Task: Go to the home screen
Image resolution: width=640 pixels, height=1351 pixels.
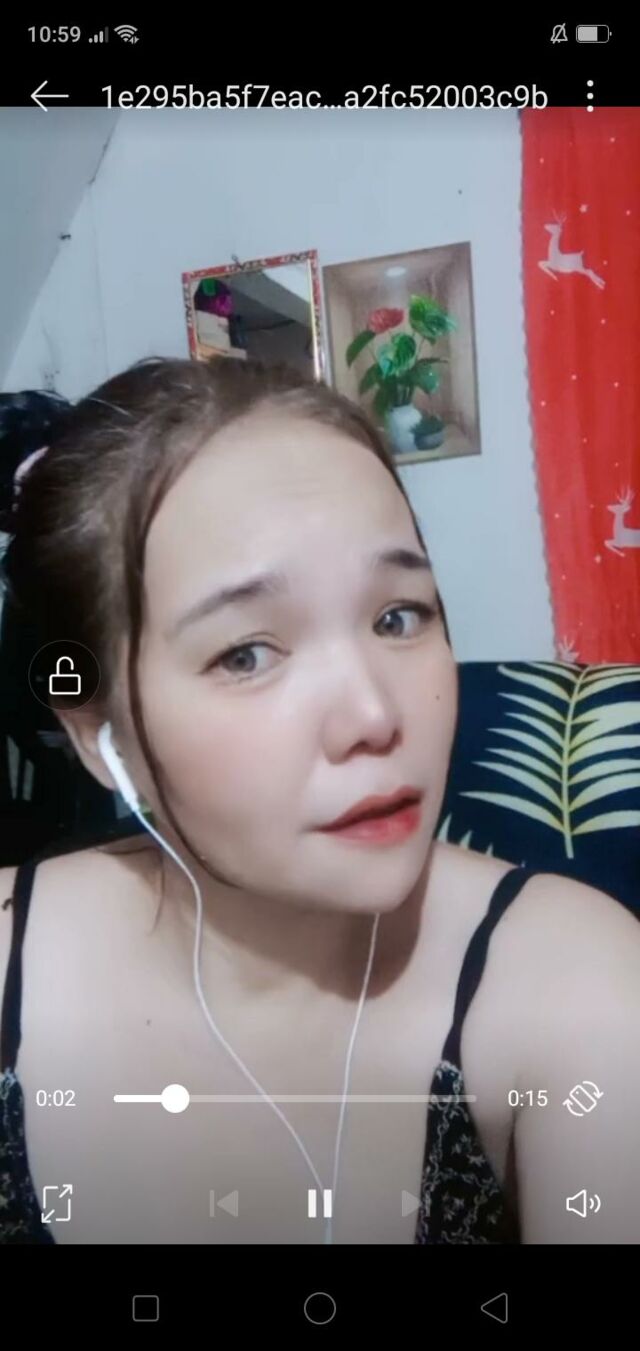Action: pos(320,1307)
